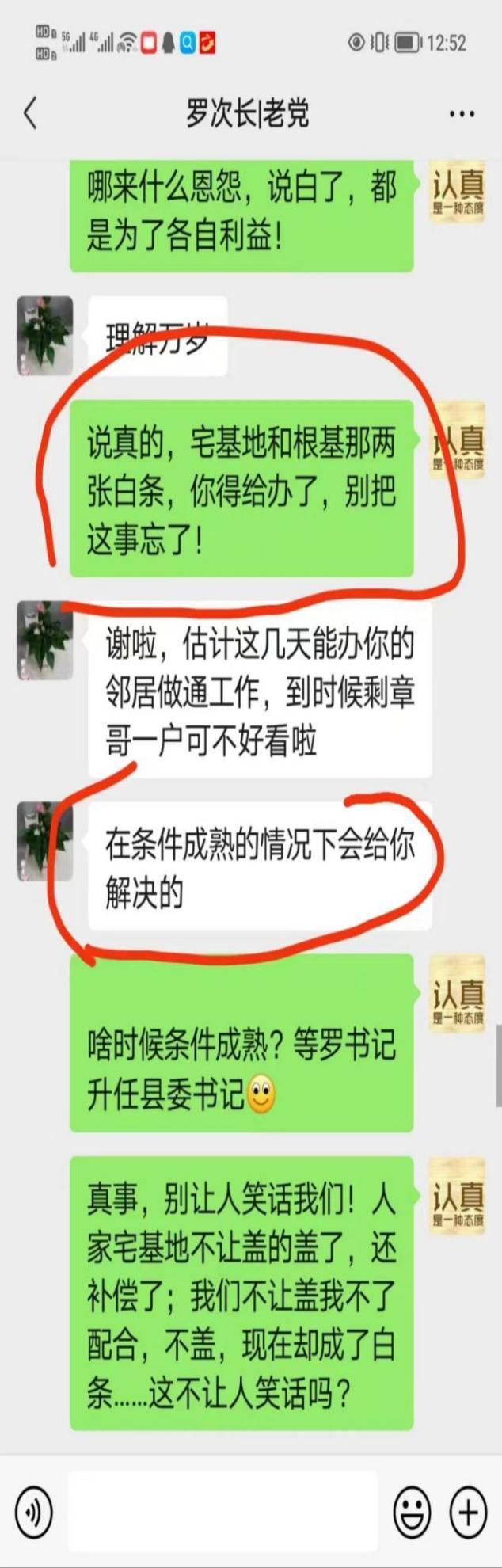Image resolution: width=502 pixels, height=1568 pixels.
Task: Switch to voice message input
Action: [32, 1512]
